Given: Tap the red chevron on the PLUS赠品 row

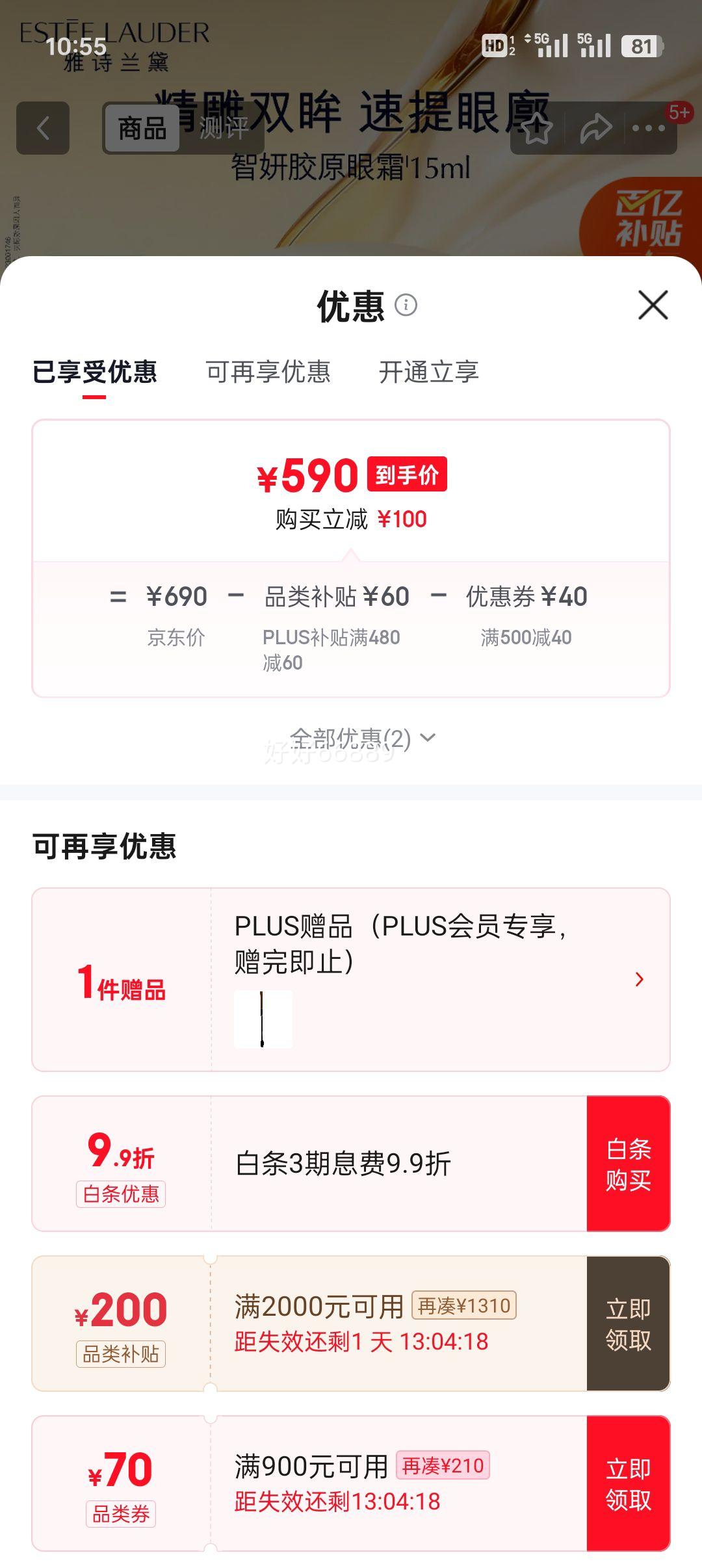Looking at the screenshot, I should pyautogui.click(x=640, y=978).
